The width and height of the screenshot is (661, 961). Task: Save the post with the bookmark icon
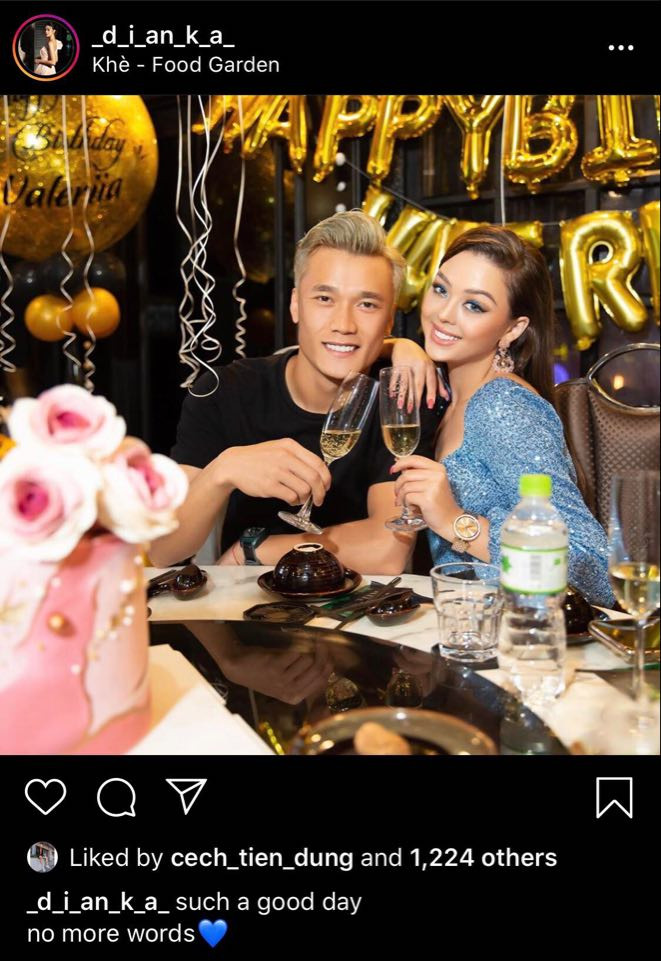(614, 797)
